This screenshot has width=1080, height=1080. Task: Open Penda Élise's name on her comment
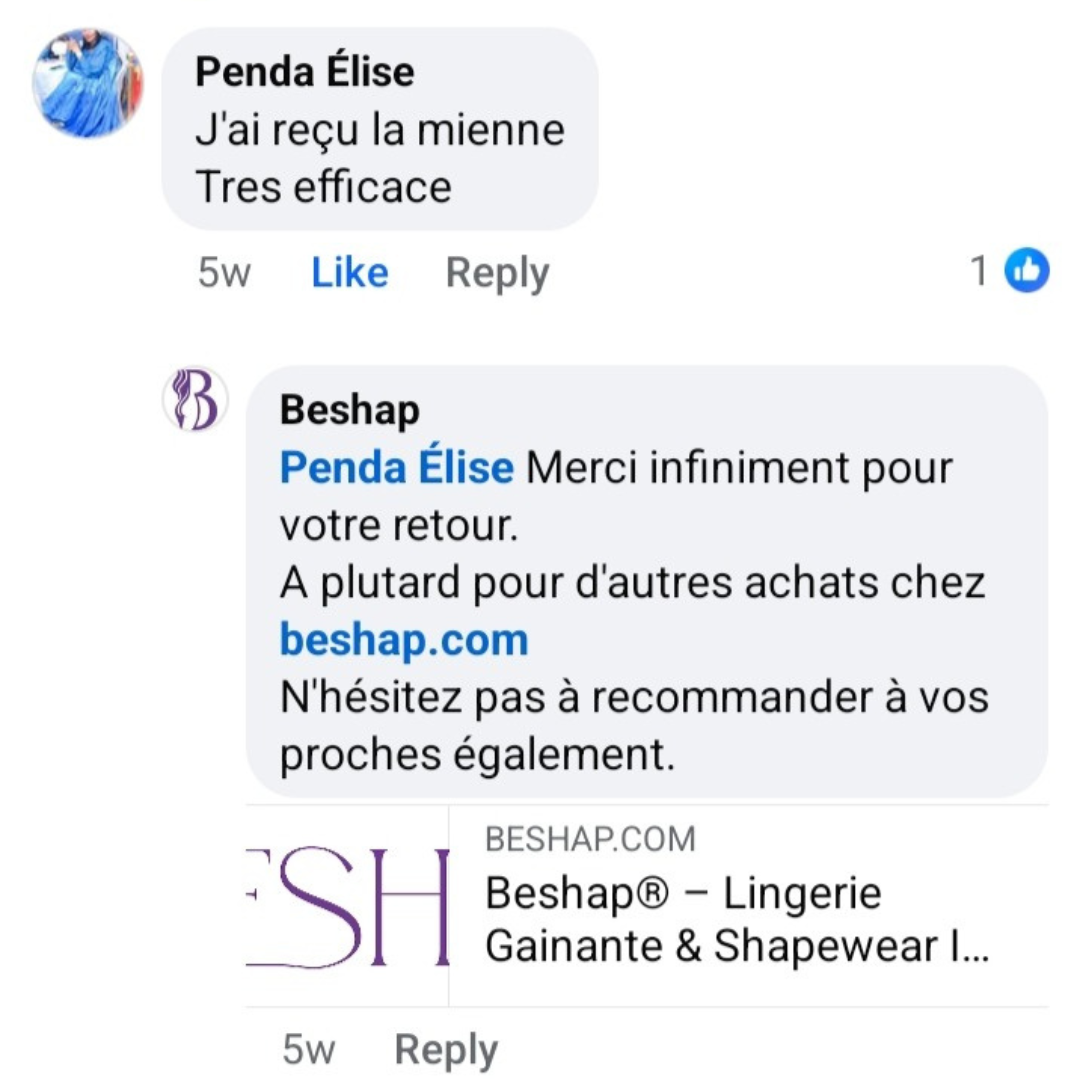pyautogui.click(x=304, y=72)
